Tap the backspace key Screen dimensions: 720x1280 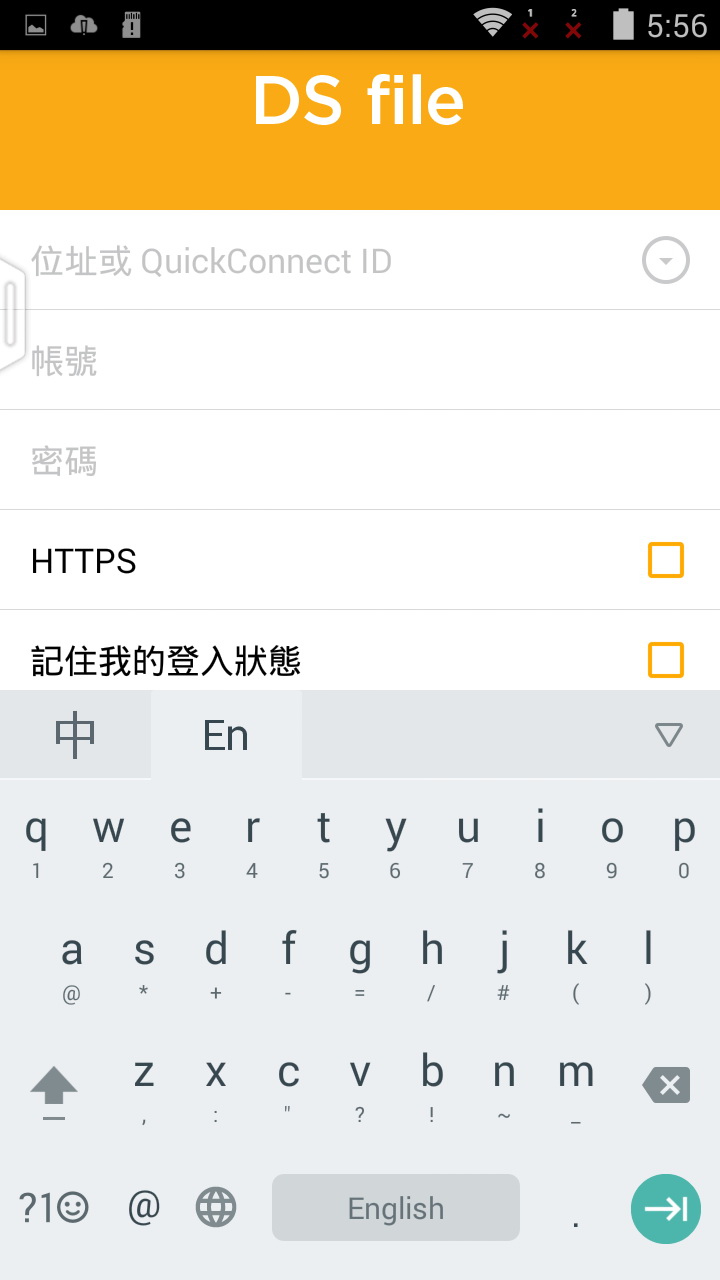click(x=667, y=1085)
